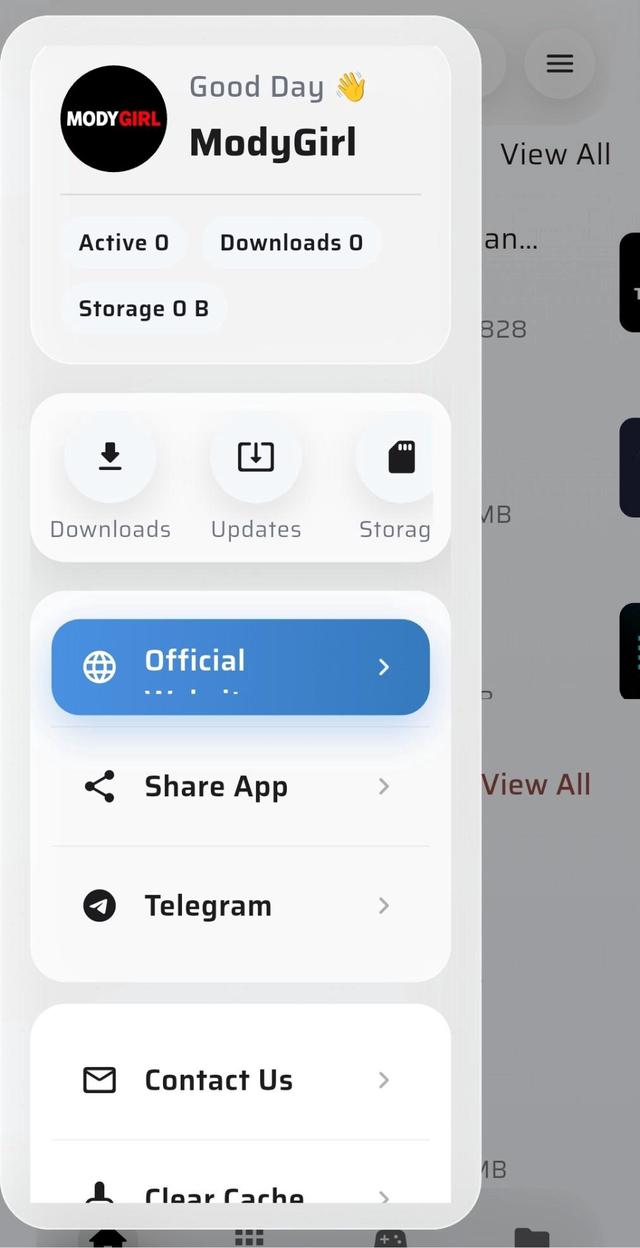The height and width of the screenshot is (1248, 640).
Task: Select Clear Cache
Action: pyautogui.click(x=240, y=1192)
